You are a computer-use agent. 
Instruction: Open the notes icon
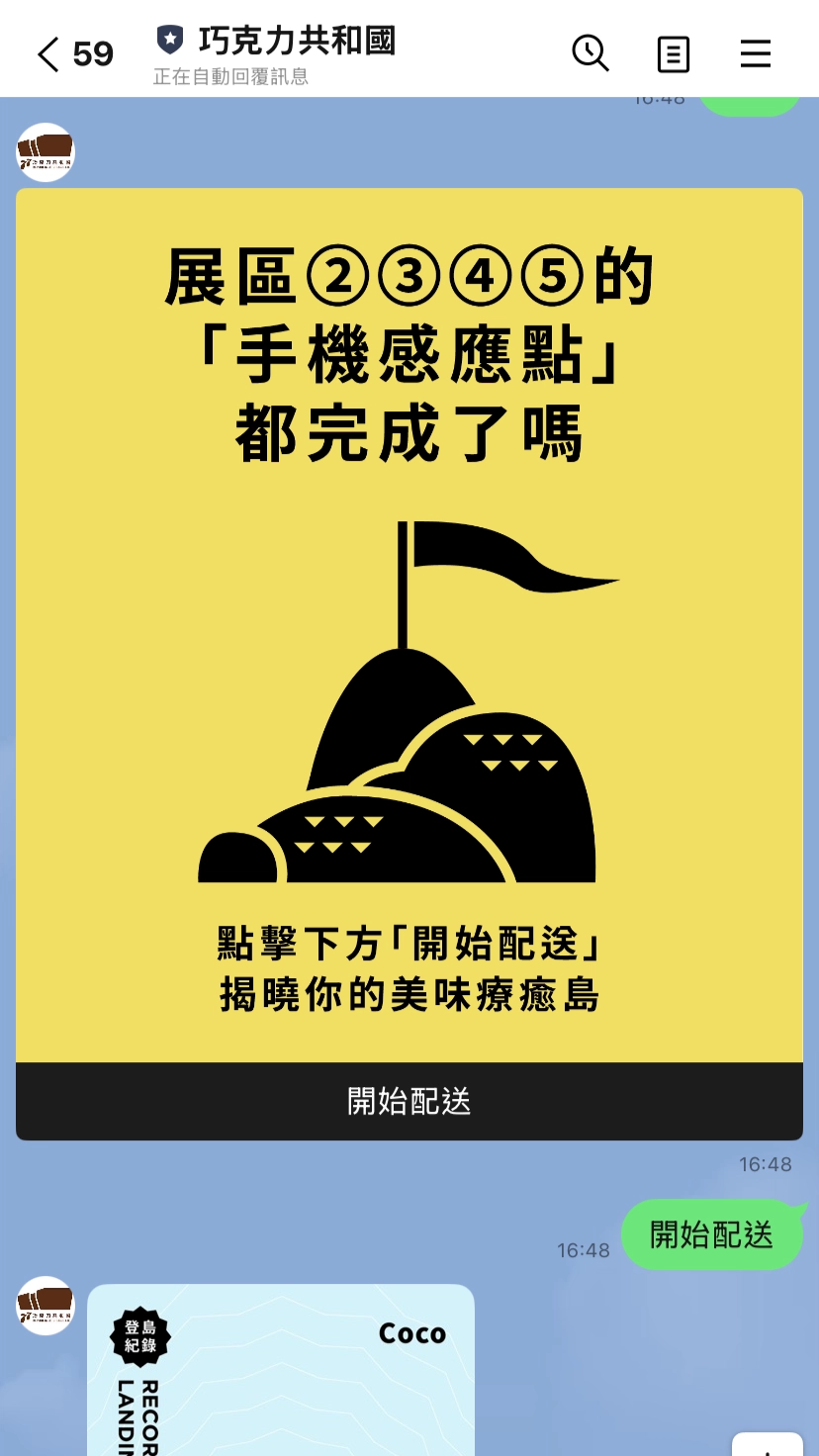pos(673,54)
